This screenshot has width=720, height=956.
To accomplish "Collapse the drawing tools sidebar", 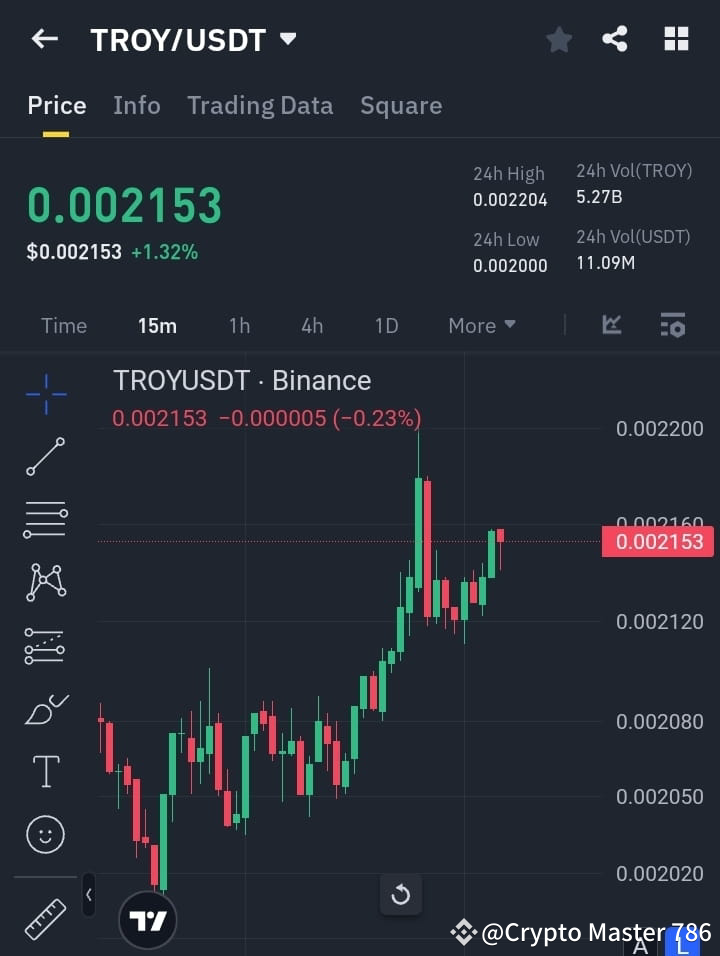I will coord(88,896).
